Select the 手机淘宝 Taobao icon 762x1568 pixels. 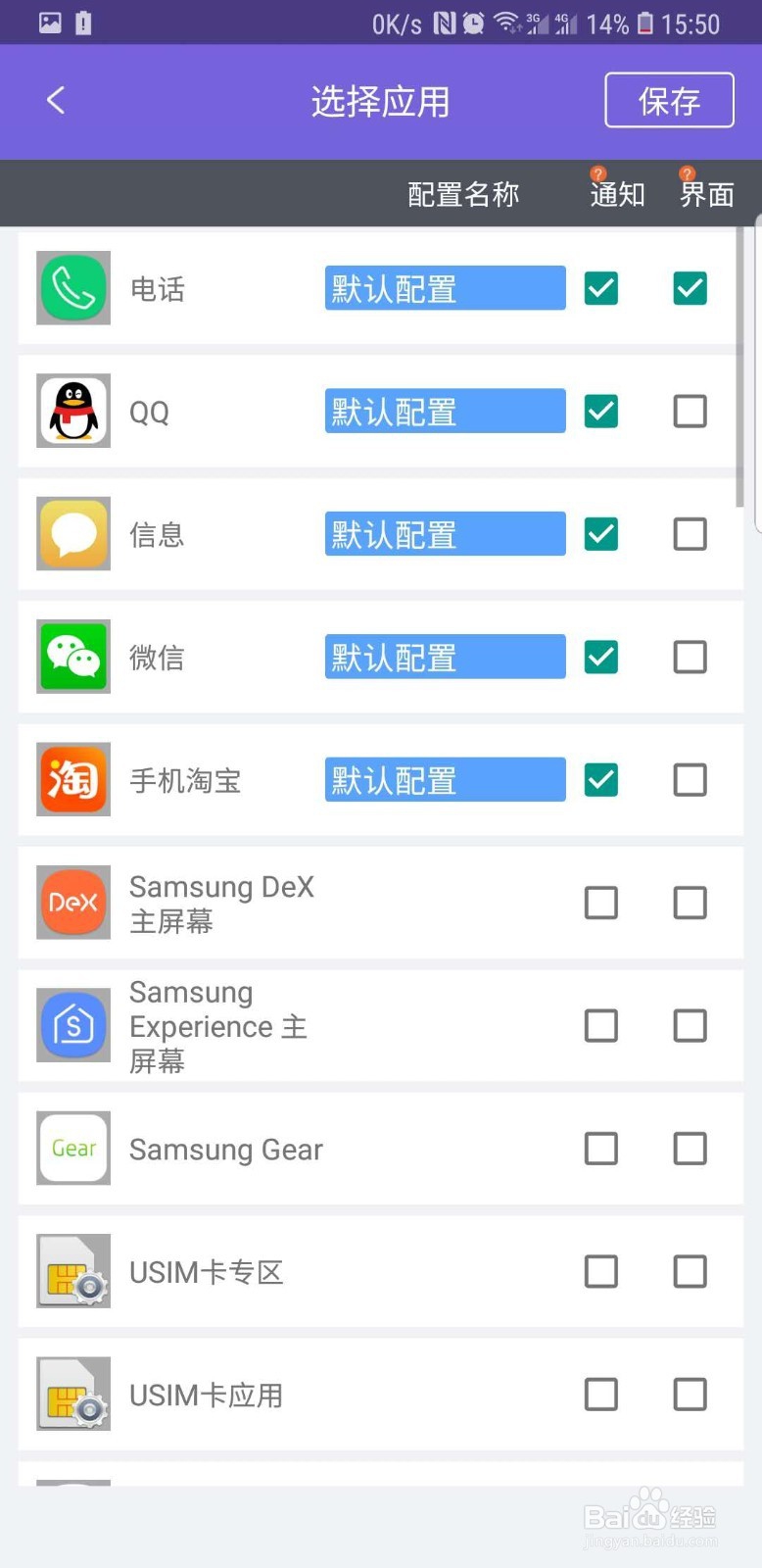(x=72, y=779)
